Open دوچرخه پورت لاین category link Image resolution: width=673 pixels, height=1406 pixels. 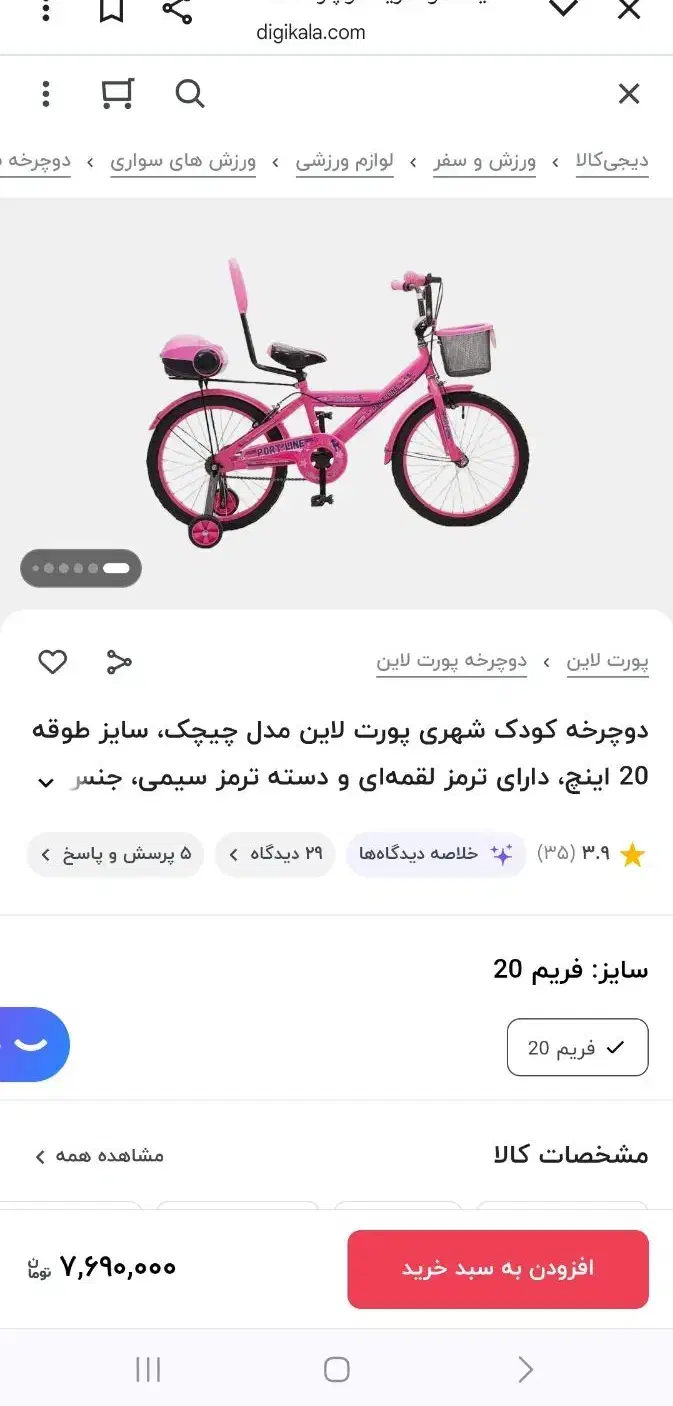(x=452, y=661)
